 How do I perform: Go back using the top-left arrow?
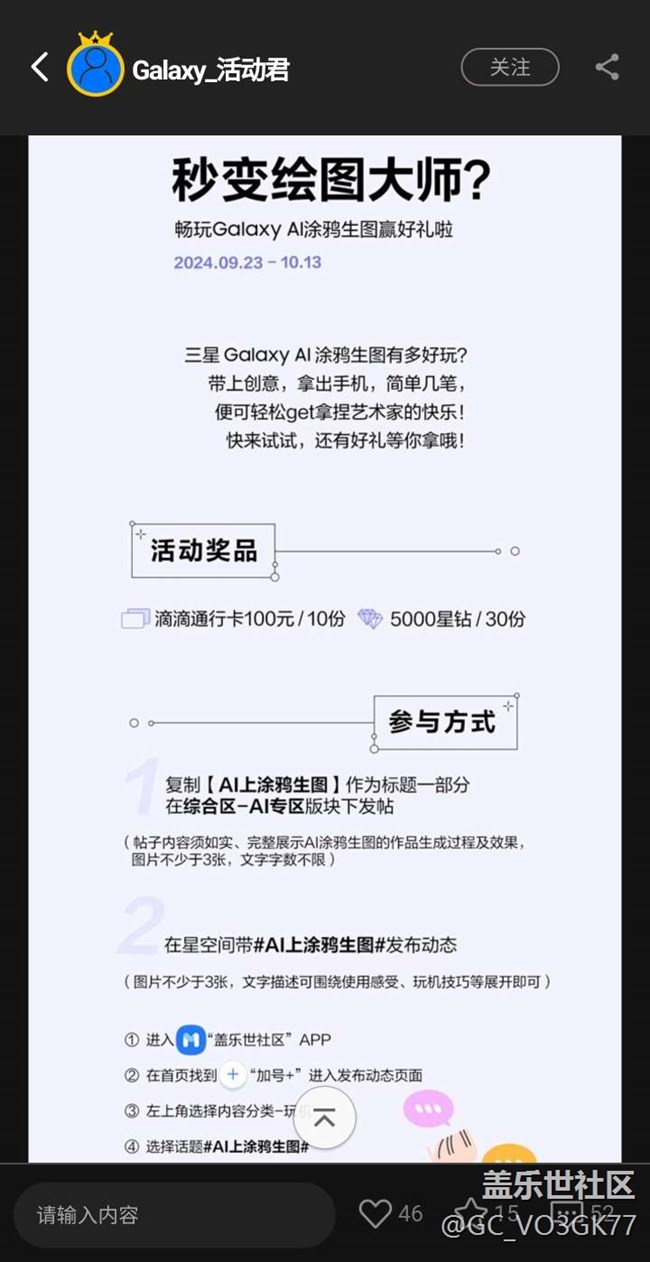pyautogui.click(x=40, y=68)
